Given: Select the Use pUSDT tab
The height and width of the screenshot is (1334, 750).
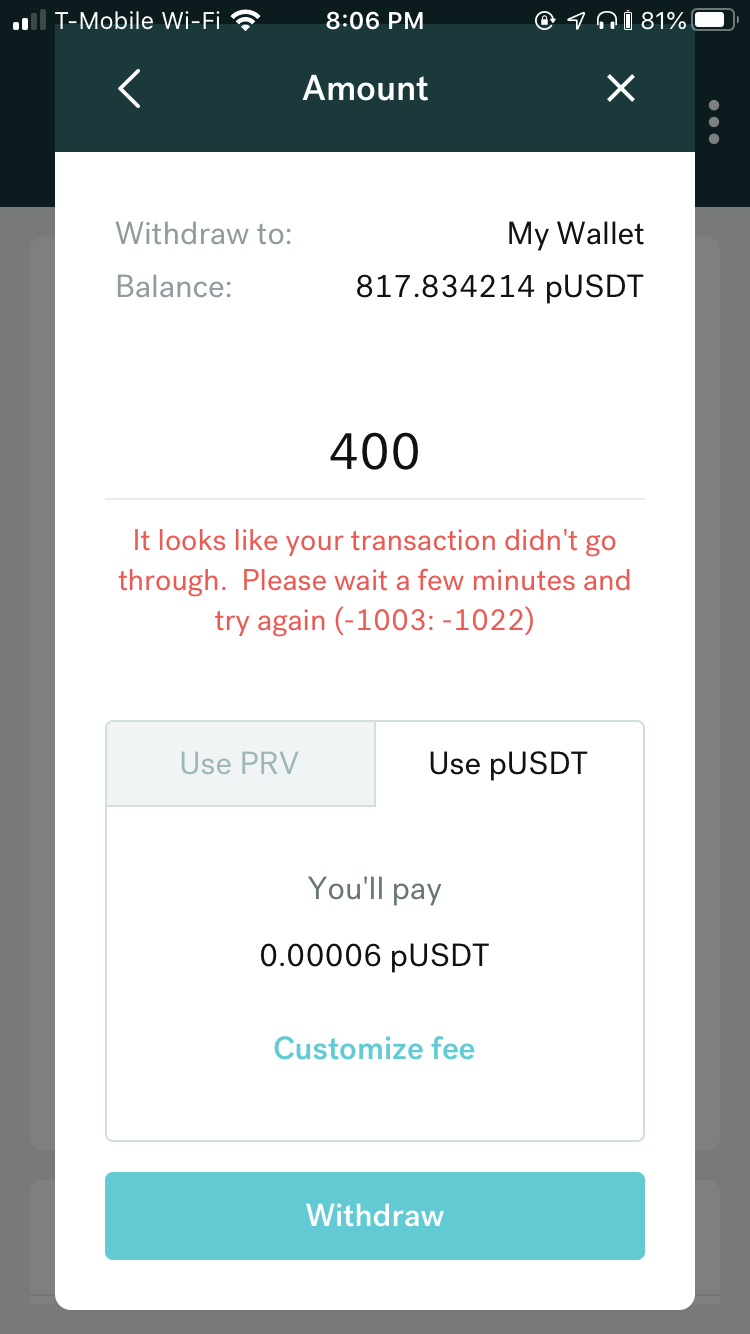Looking at the screenshot, I should pyautogui.click(x=509, y=764).
